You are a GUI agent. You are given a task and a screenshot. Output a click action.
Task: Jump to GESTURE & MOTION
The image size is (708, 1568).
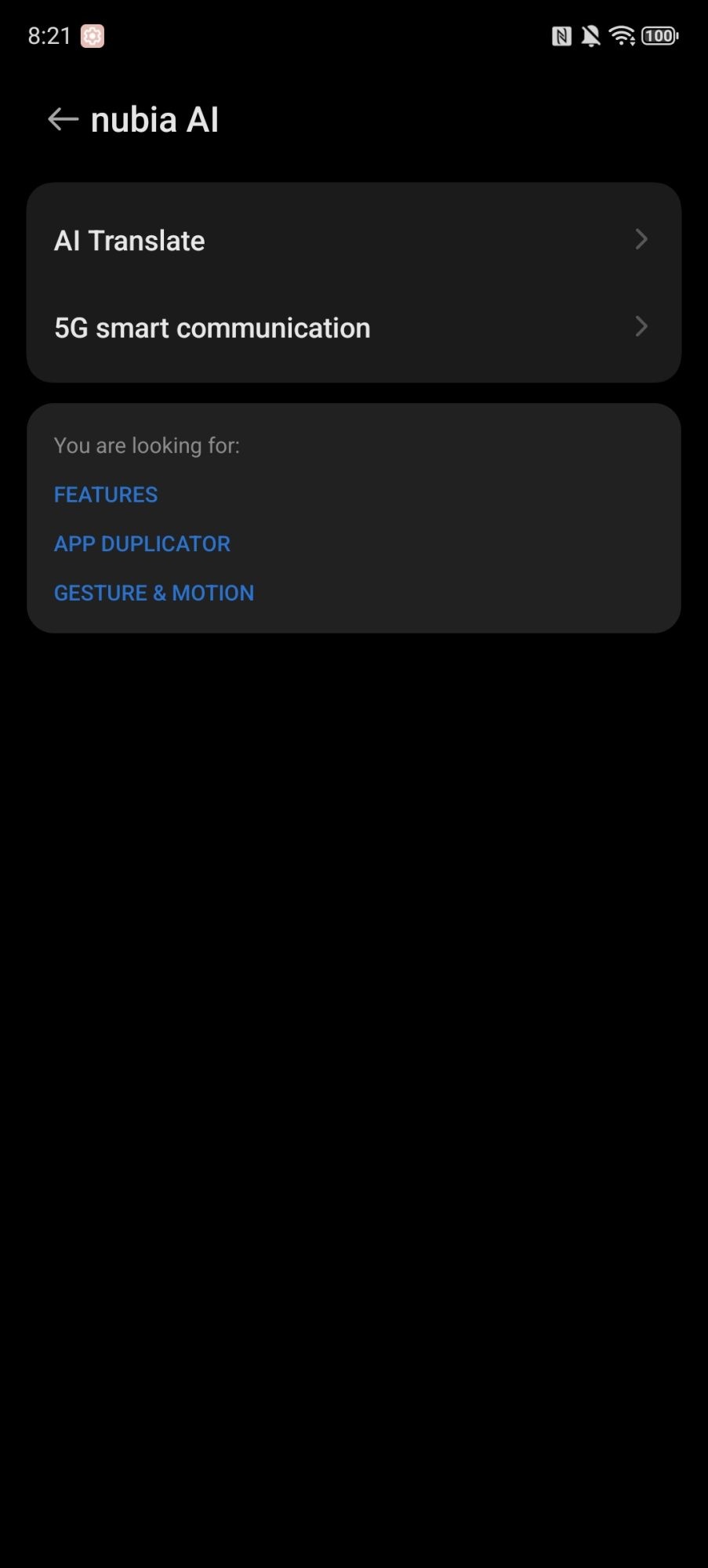click(x=154, y=593)
